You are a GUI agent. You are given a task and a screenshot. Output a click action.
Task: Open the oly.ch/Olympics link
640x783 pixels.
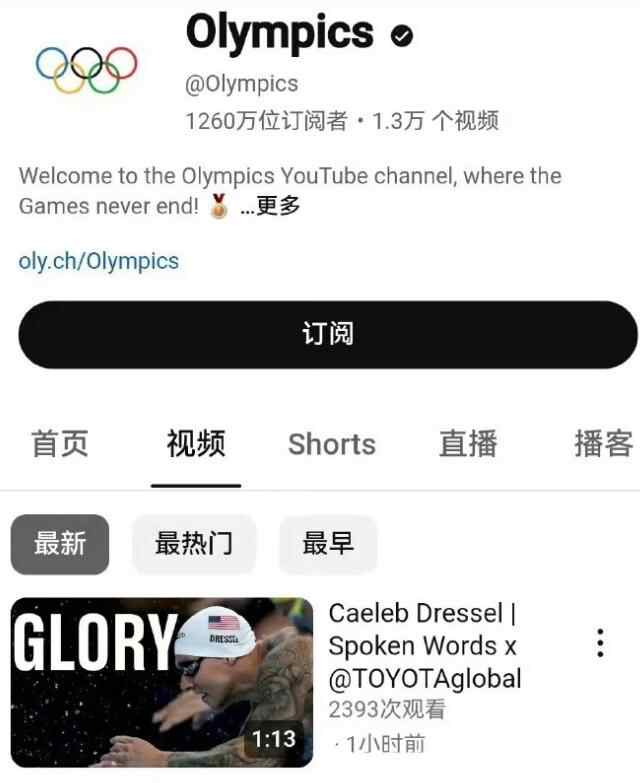(x=99, y=262)
